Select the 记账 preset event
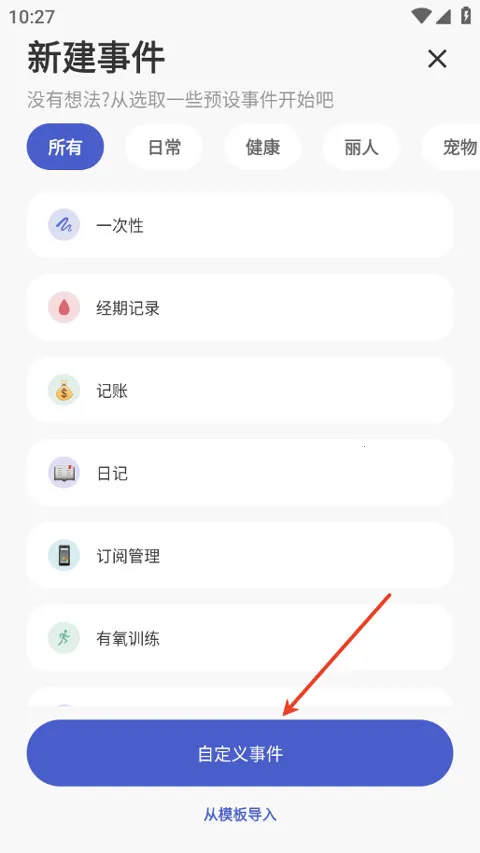 pyautogui.click(x=240, y=391)
